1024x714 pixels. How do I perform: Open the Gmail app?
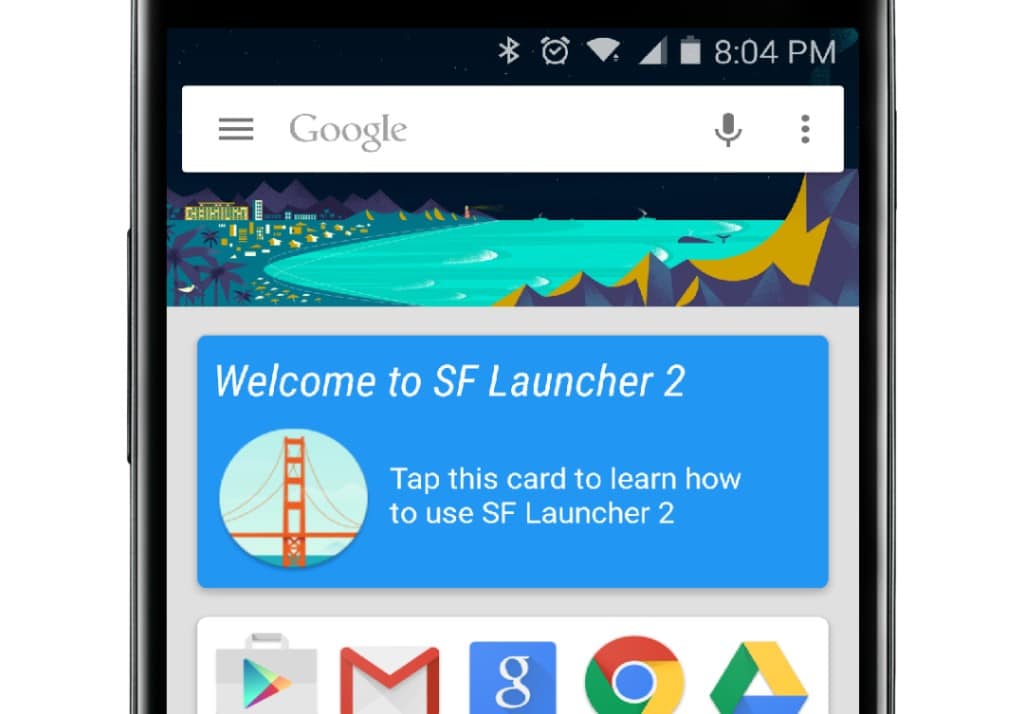tap(389, 680)
